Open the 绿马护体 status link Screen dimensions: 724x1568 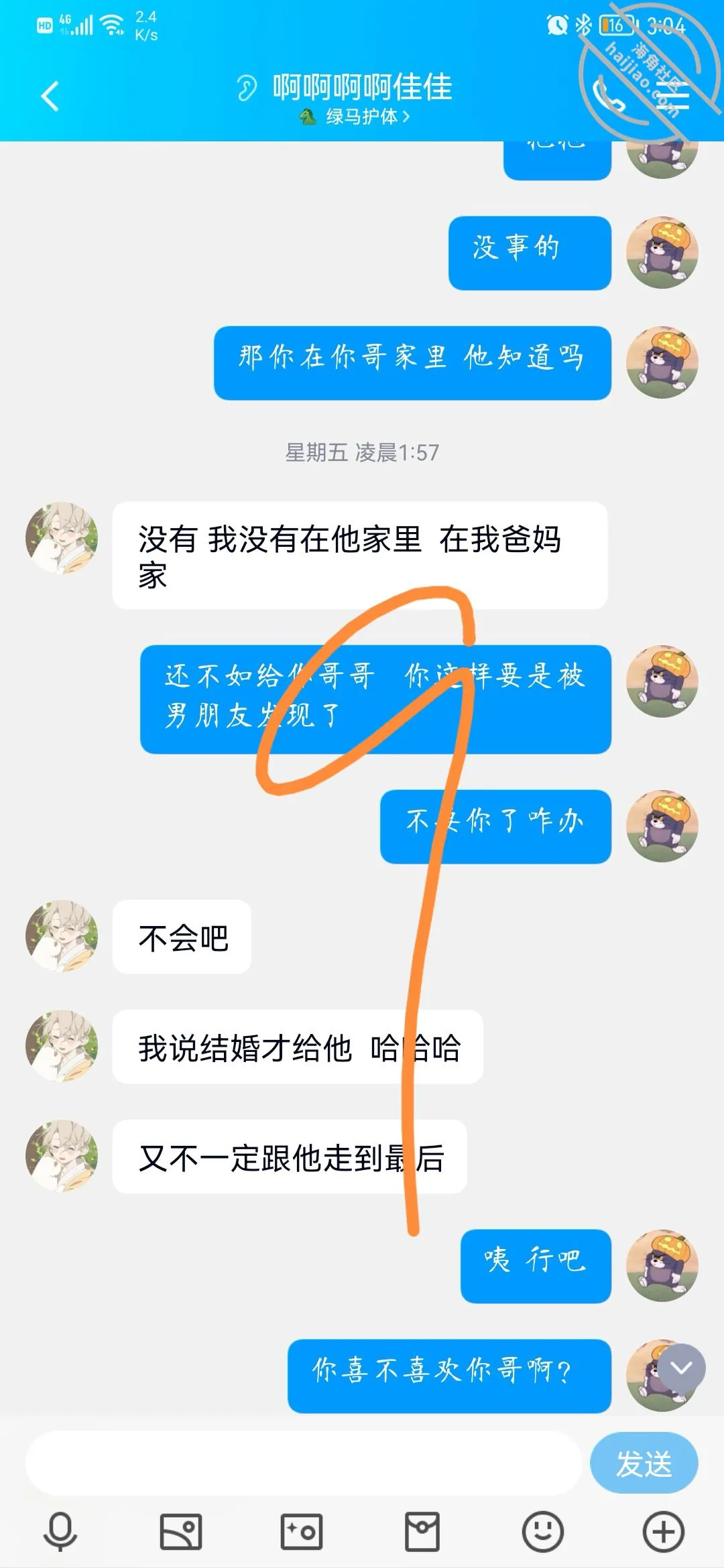pos(355,117)
